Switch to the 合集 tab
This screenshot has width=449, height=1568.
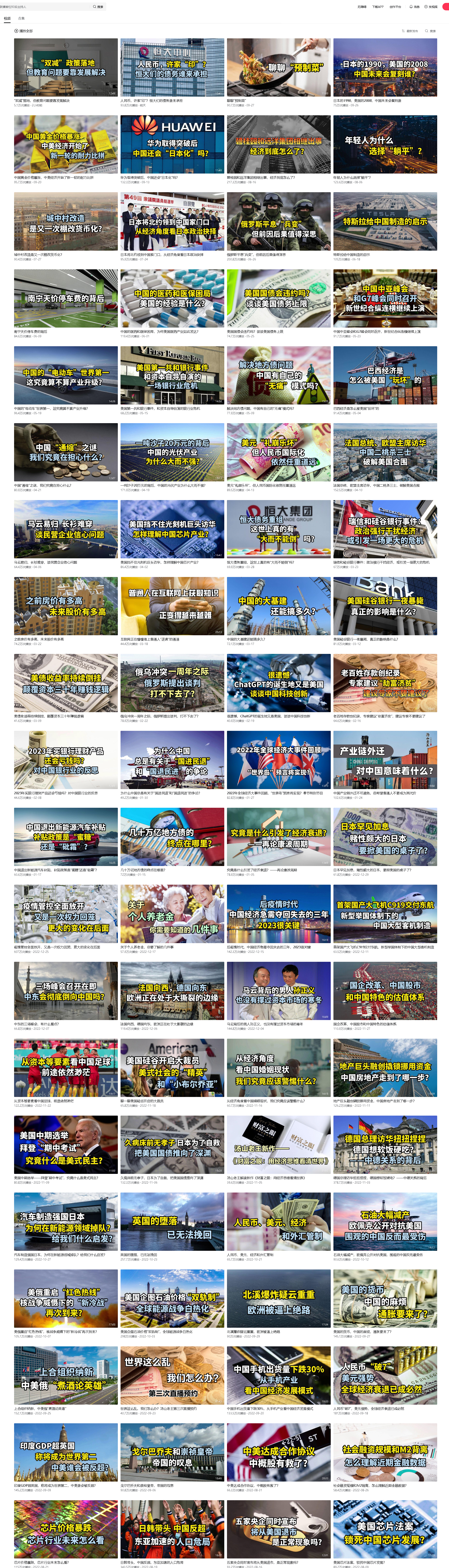pos(21,18)
